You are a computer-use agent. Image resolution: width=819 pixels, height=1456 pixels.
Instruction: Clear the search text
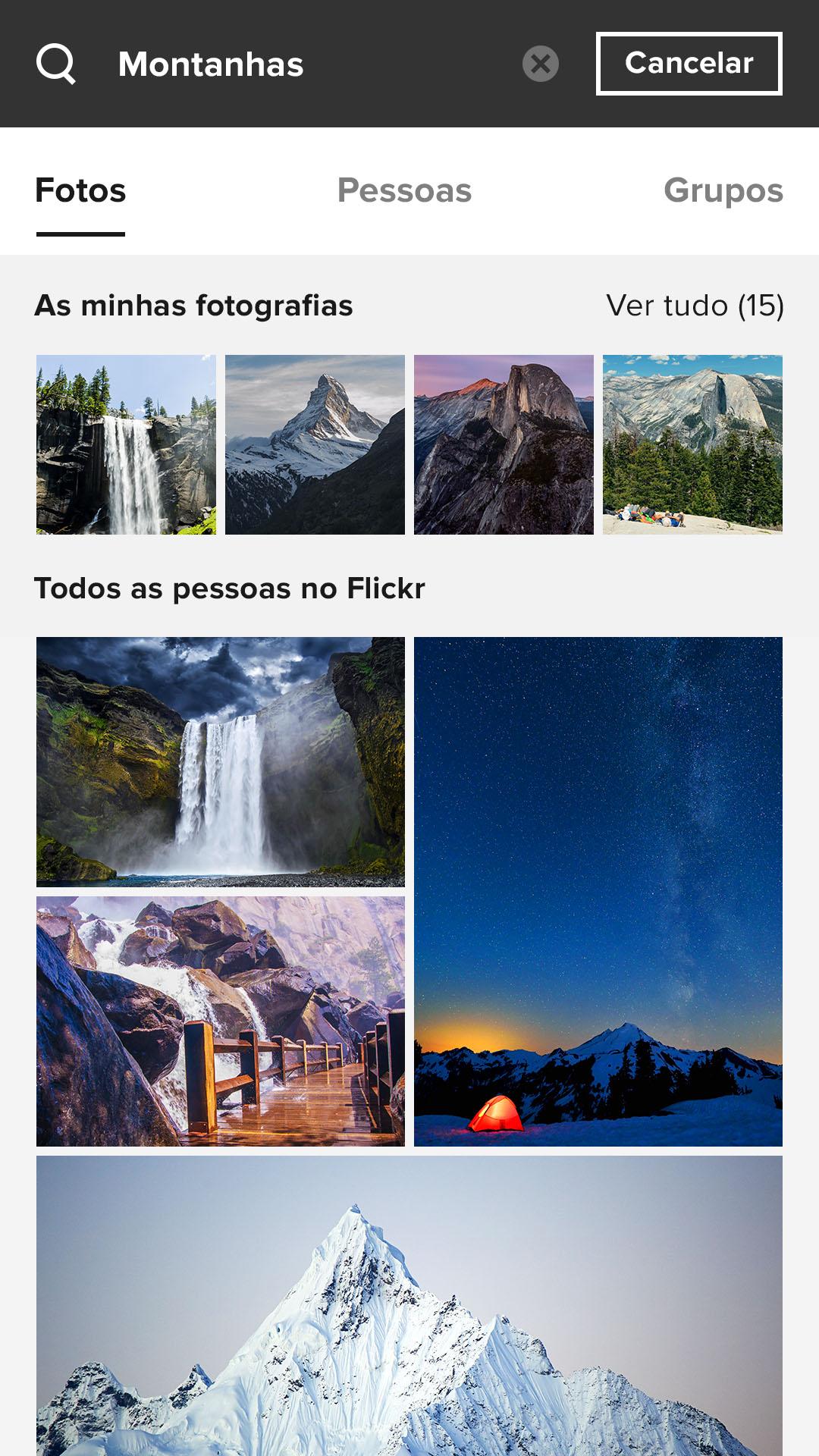pos(541,64)
